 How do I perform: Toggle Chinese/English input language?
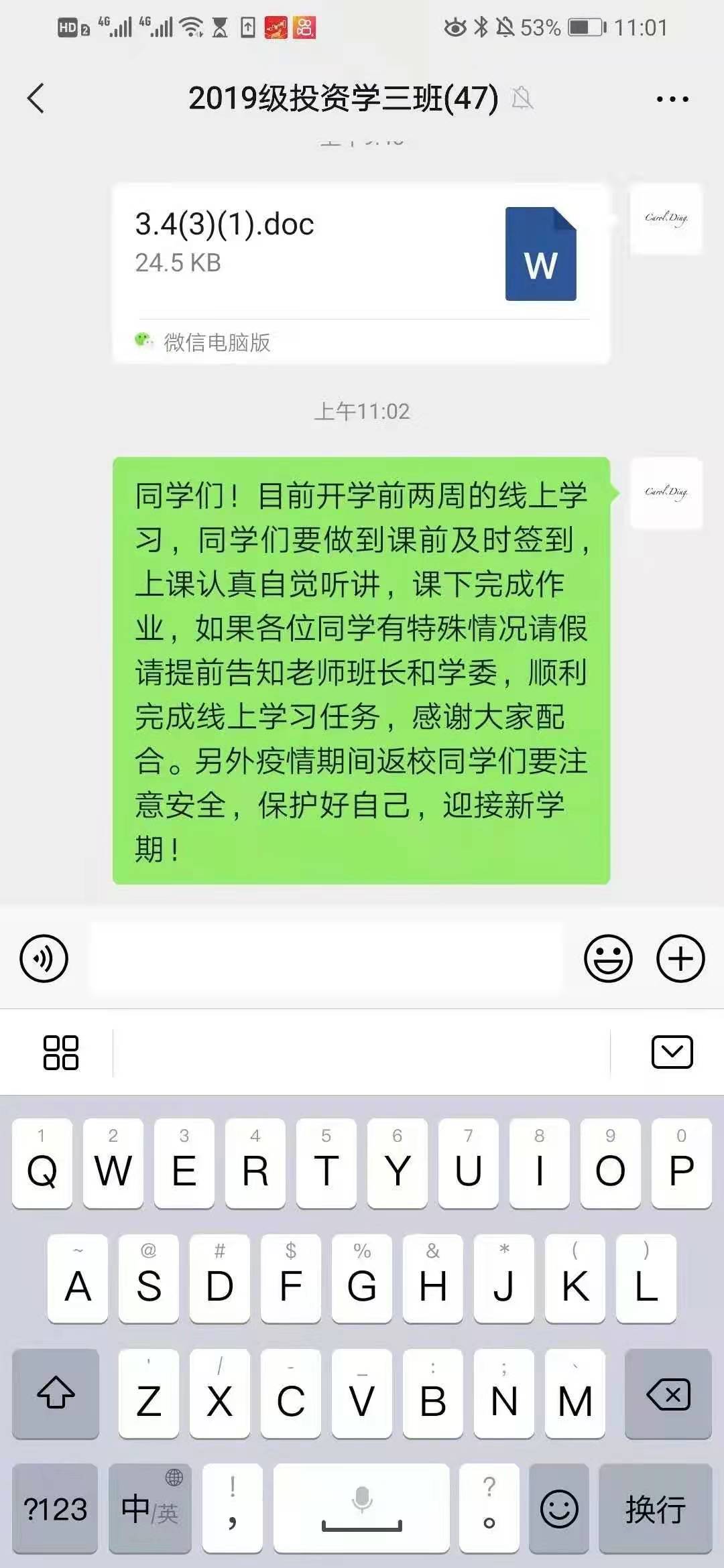click(150, 1509)
